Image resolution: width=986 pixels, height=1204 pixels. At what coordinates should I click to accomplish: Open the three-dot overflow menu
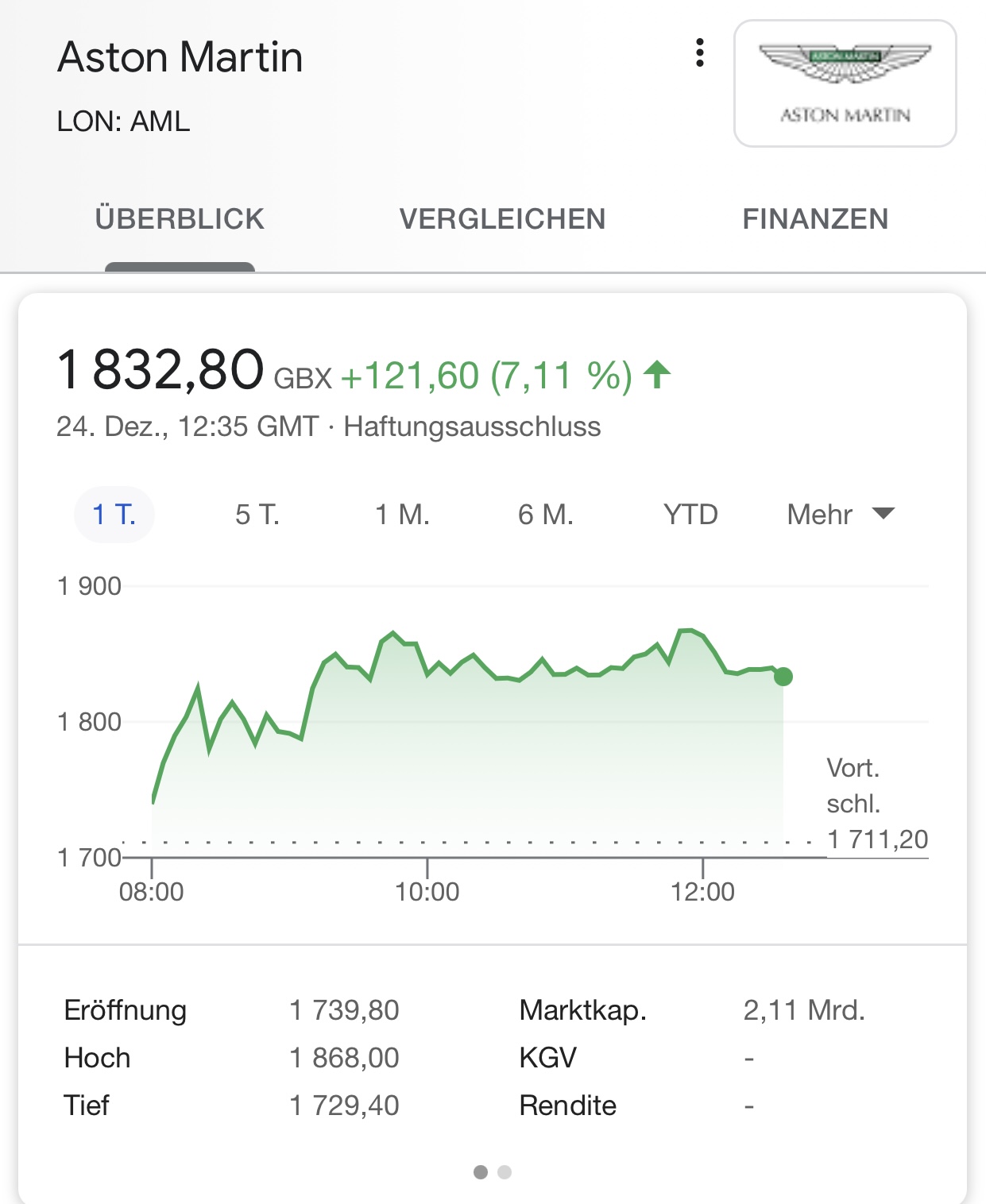[x=699, y=53]
